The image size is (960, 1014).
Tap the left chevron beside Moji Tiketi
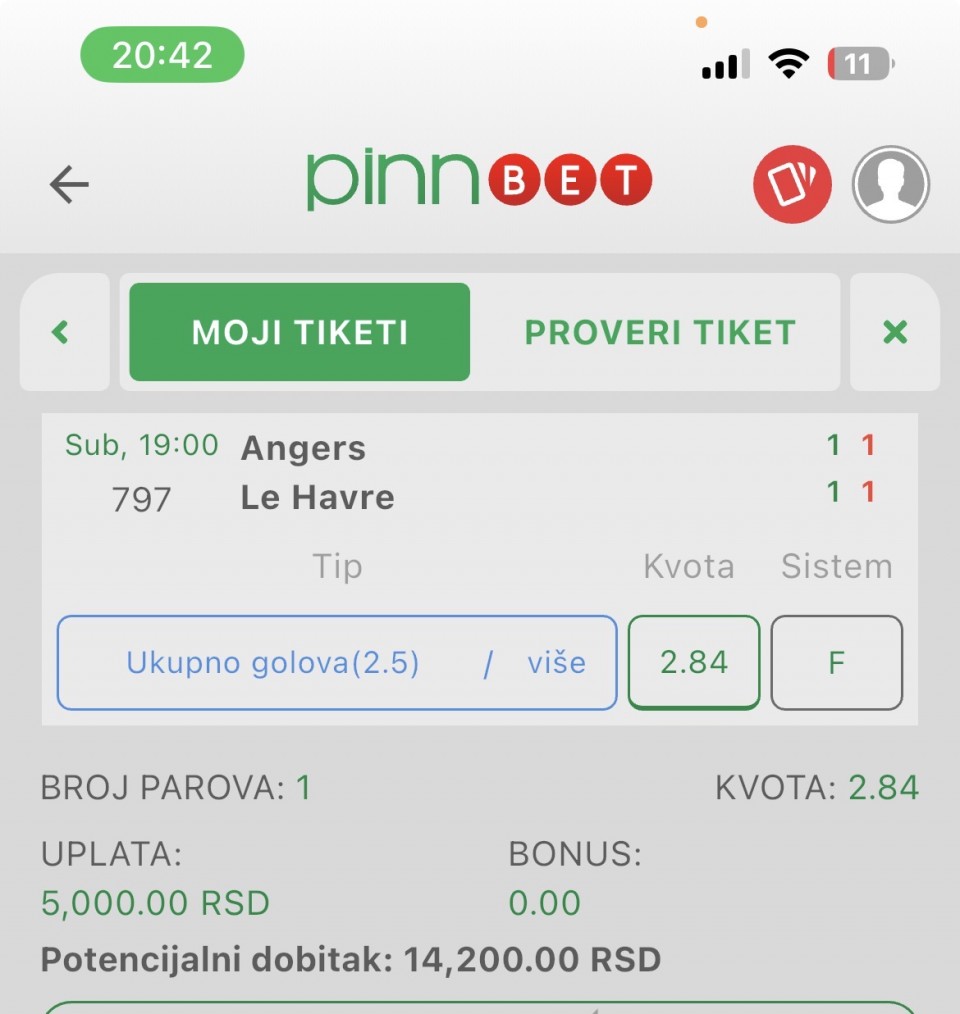(x=62, y=332)
